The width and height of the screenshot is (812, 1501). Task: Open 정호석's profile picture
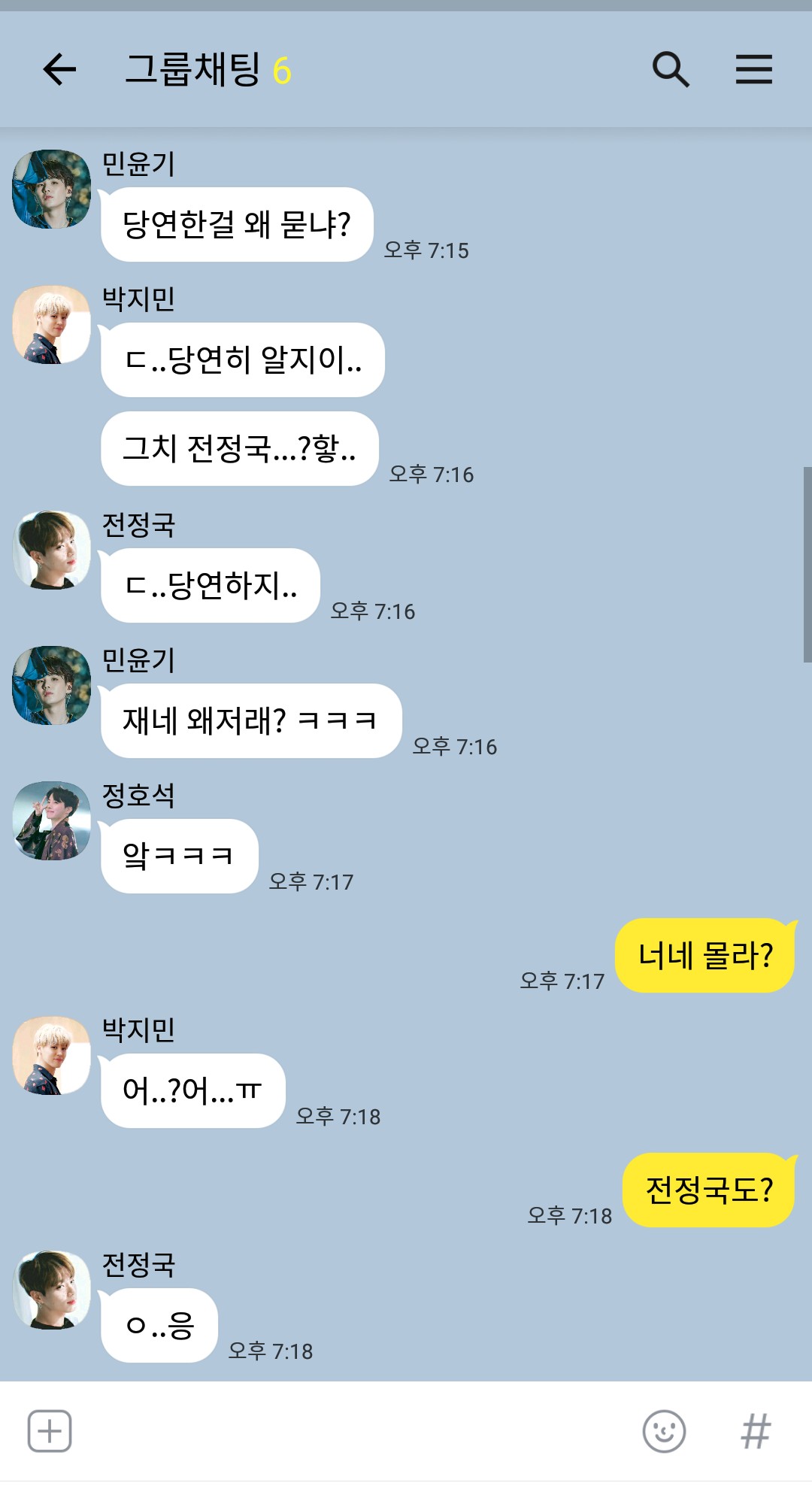52,820
